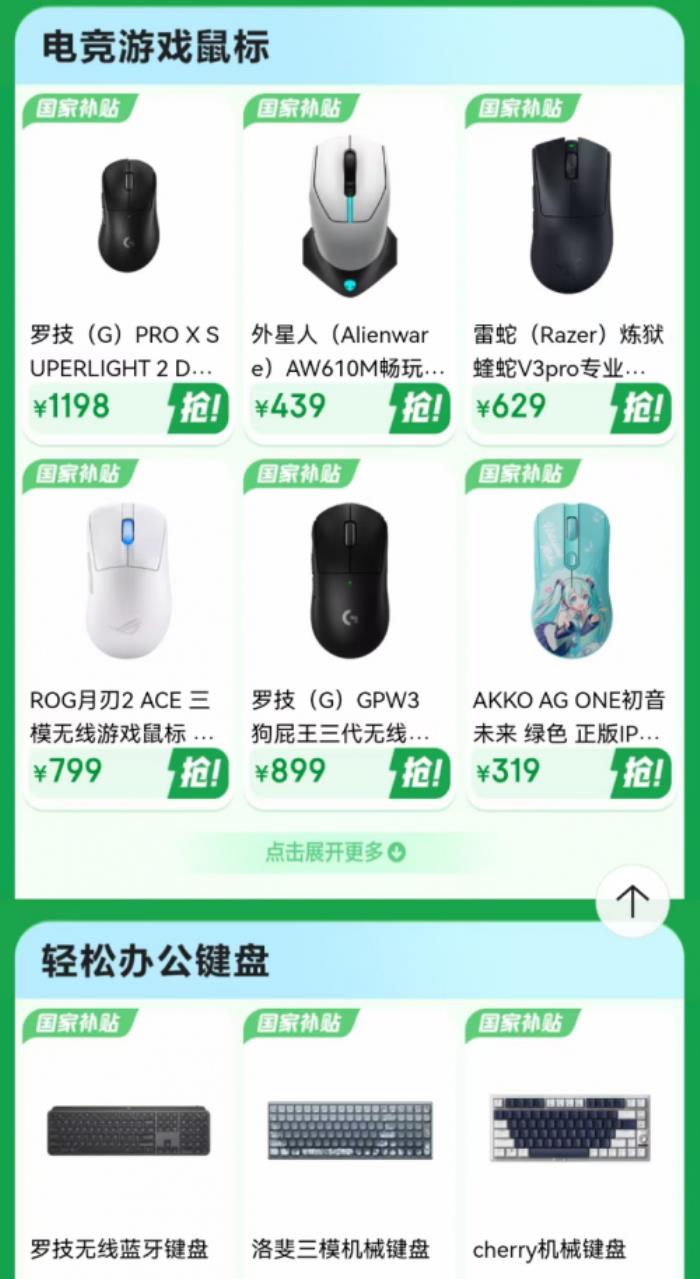Tap 抢 on the ¥629 Razer mouse
The image size is (700, 1279).
pos(641,408)
